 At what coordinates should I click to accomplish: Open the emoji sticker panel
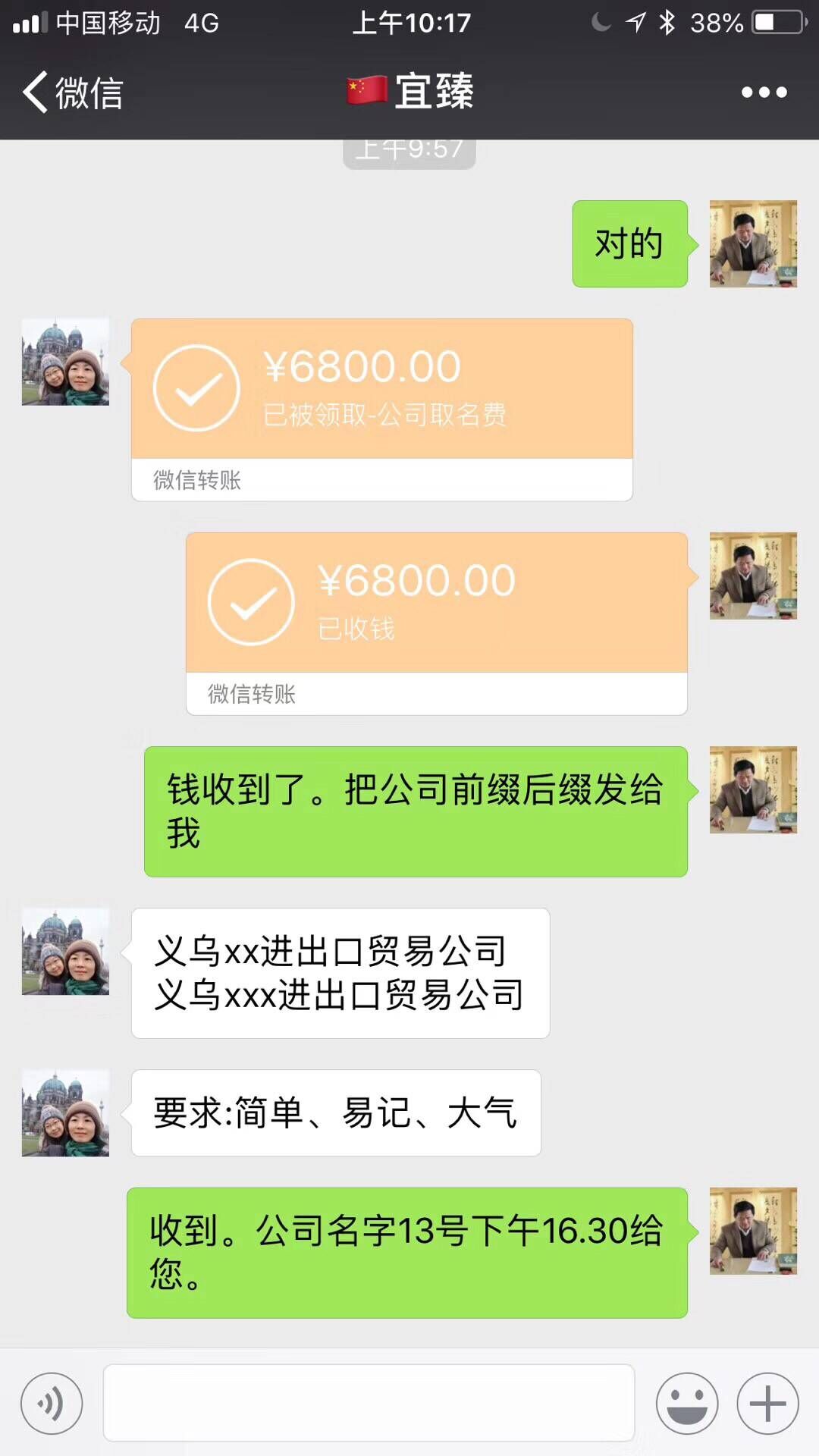(x=687, y=1404)
